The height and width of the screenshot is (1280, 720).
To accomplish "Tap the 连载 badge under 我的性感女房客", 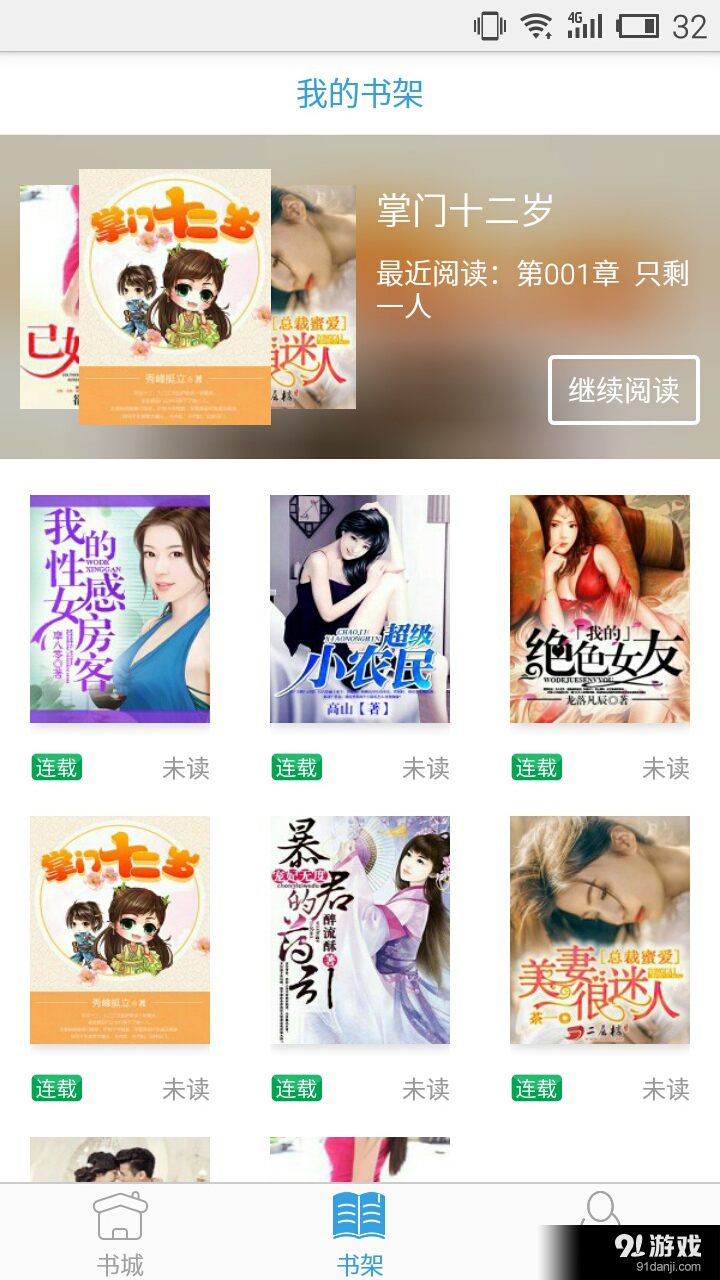I will (x=56, y=768).
